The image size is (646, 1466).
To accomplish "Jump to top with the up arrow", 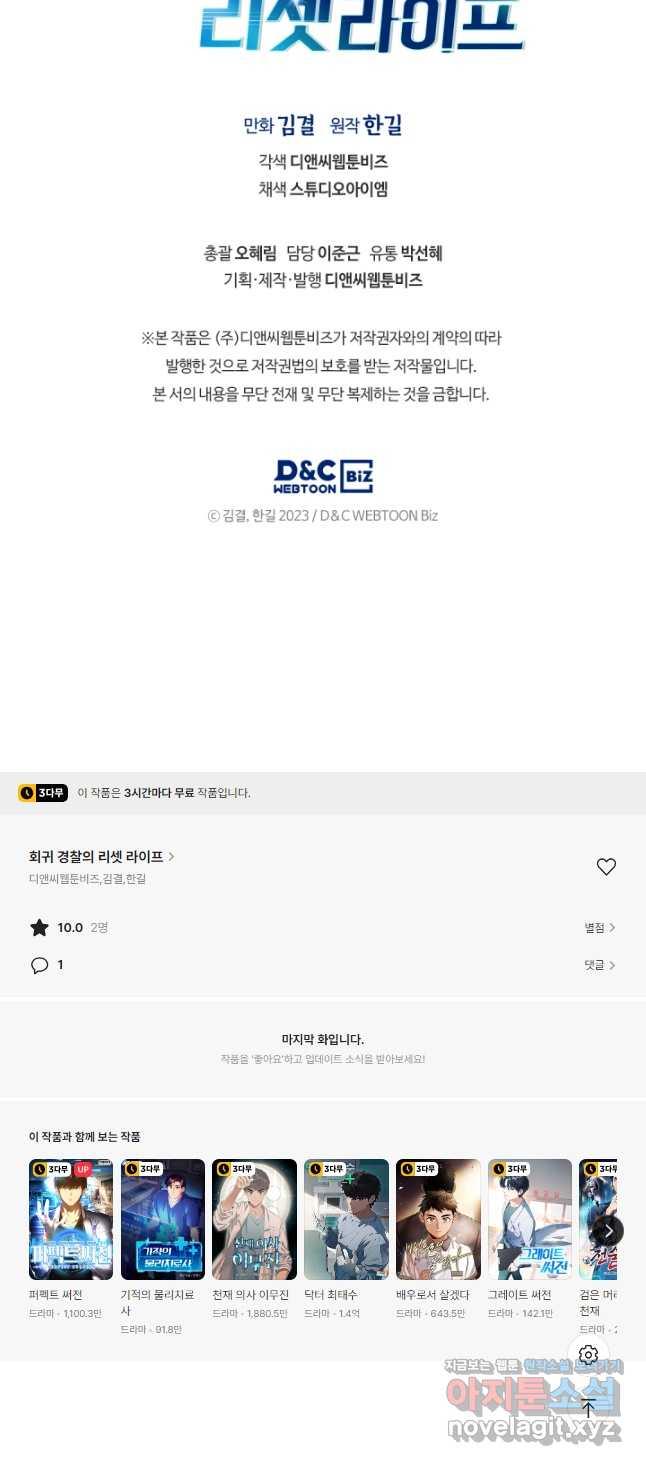I will click(588, 1408).
